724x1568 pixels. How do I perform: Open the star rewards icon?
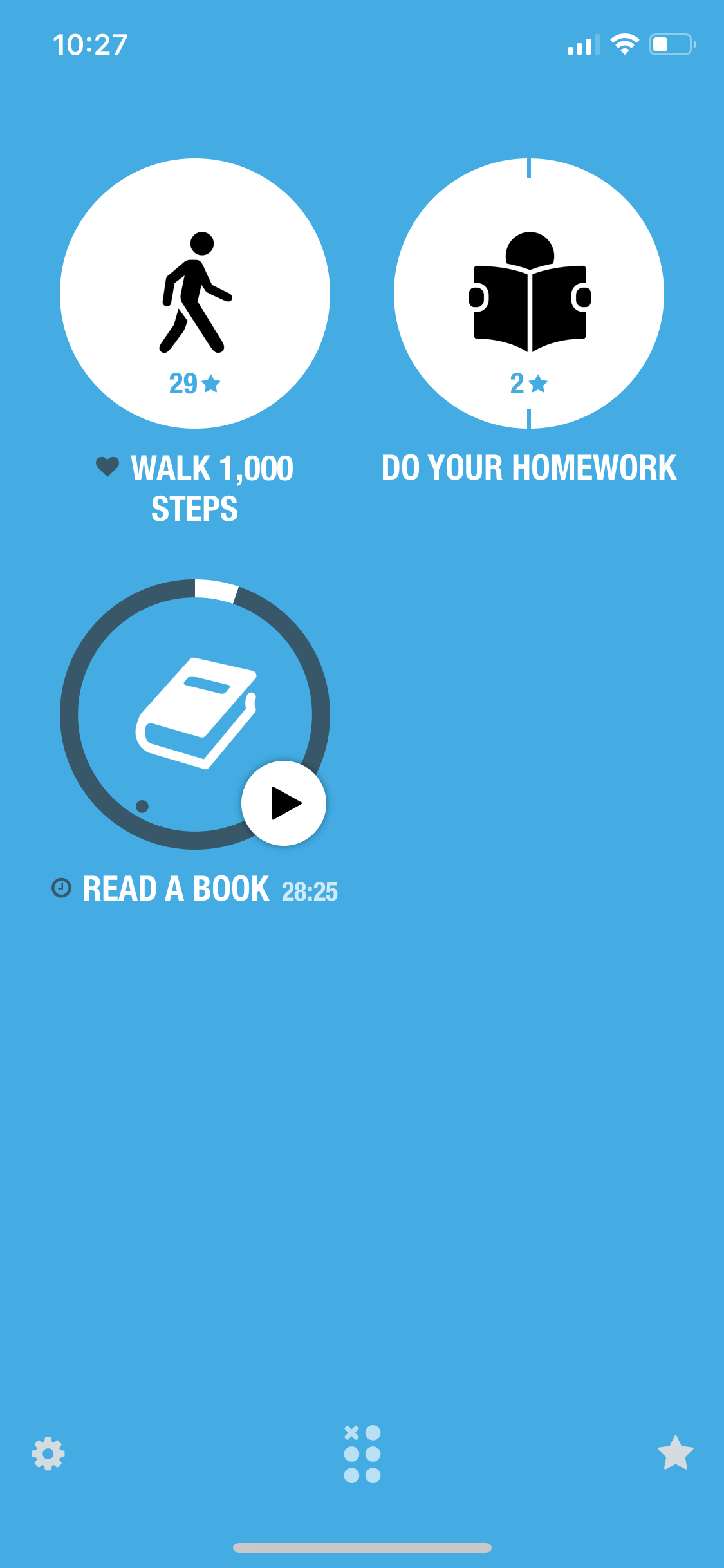pyautogui.click(x=676, y=1453)
